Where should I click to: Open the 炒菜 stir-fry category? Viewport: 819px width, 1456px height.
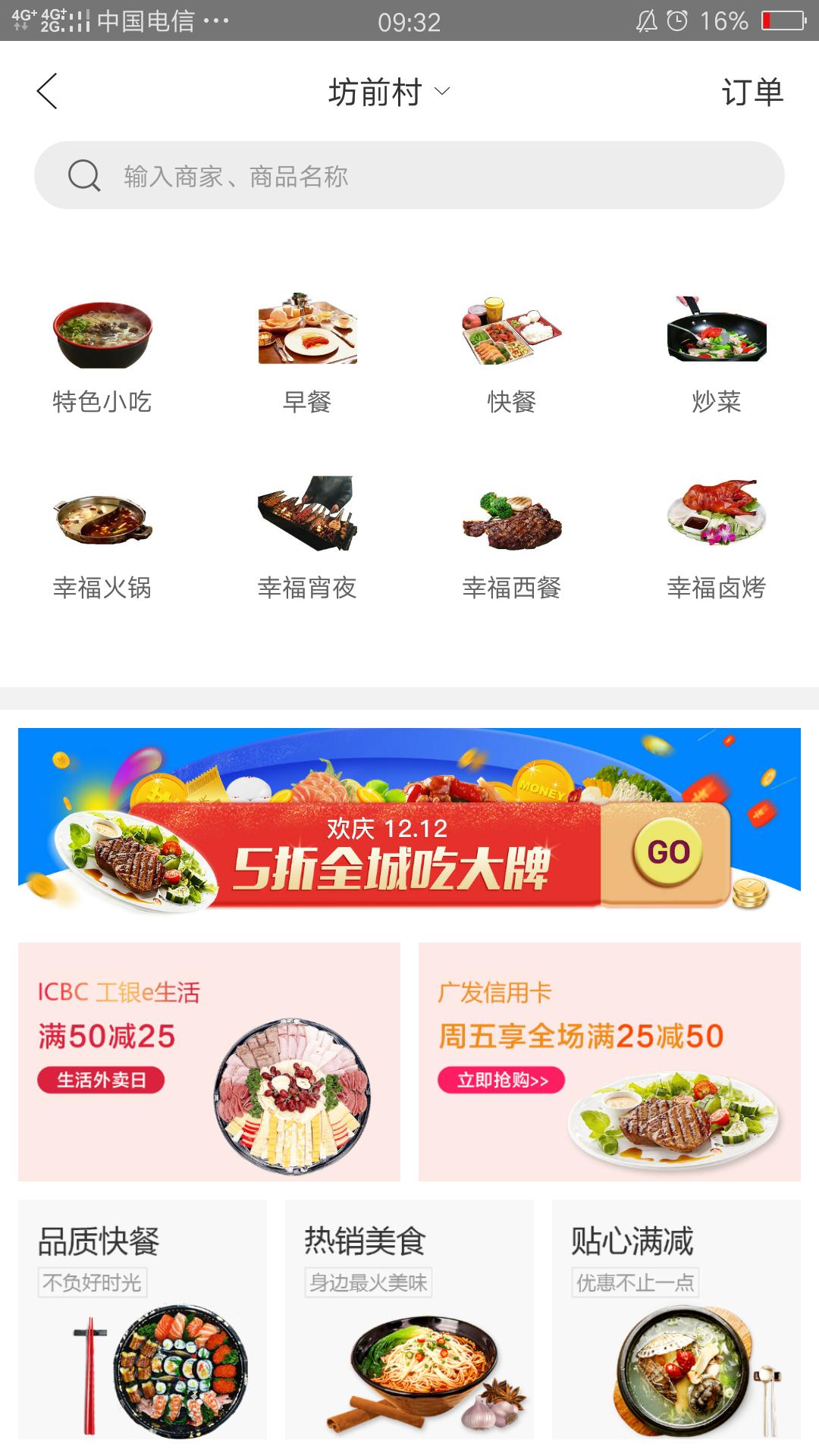[x=717, y=354]
